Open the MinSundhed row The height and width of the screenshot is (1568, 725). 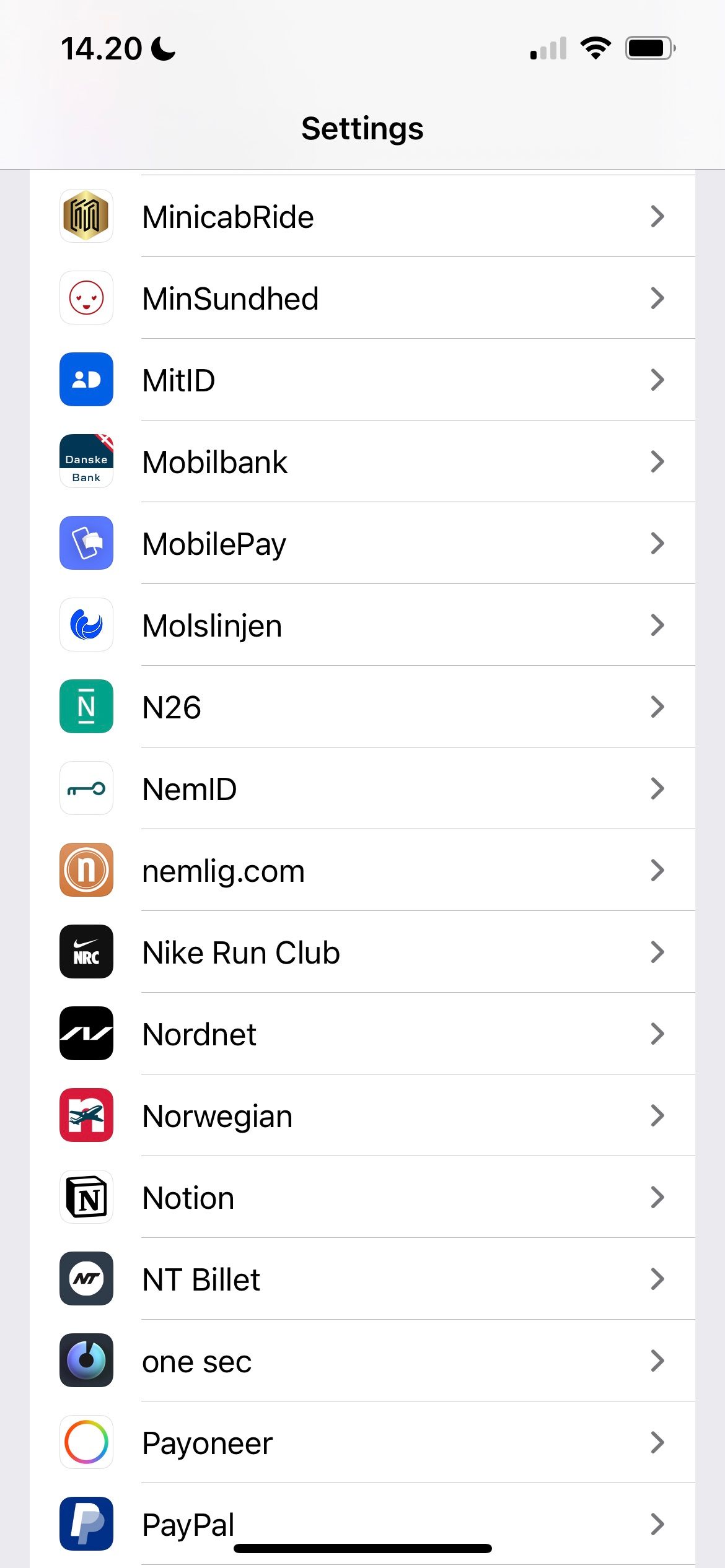362,298
